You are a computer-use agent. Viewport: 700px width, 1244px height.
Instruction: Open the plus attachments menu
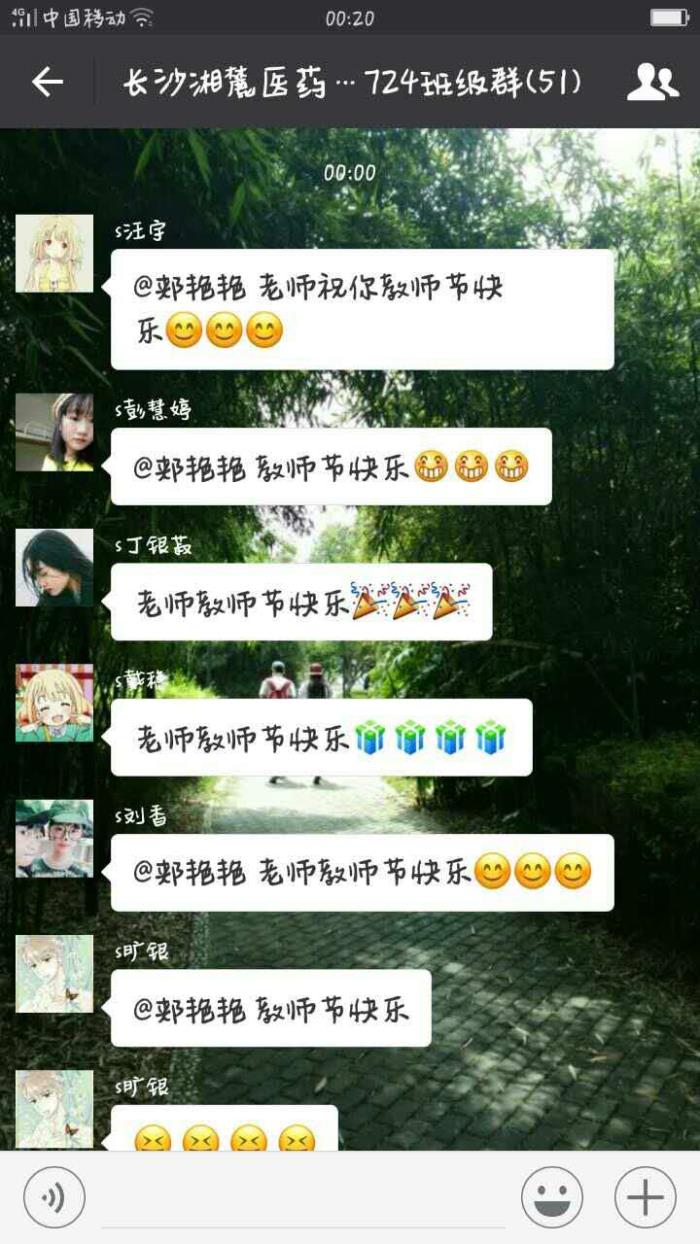click(x=645, y=1197)
